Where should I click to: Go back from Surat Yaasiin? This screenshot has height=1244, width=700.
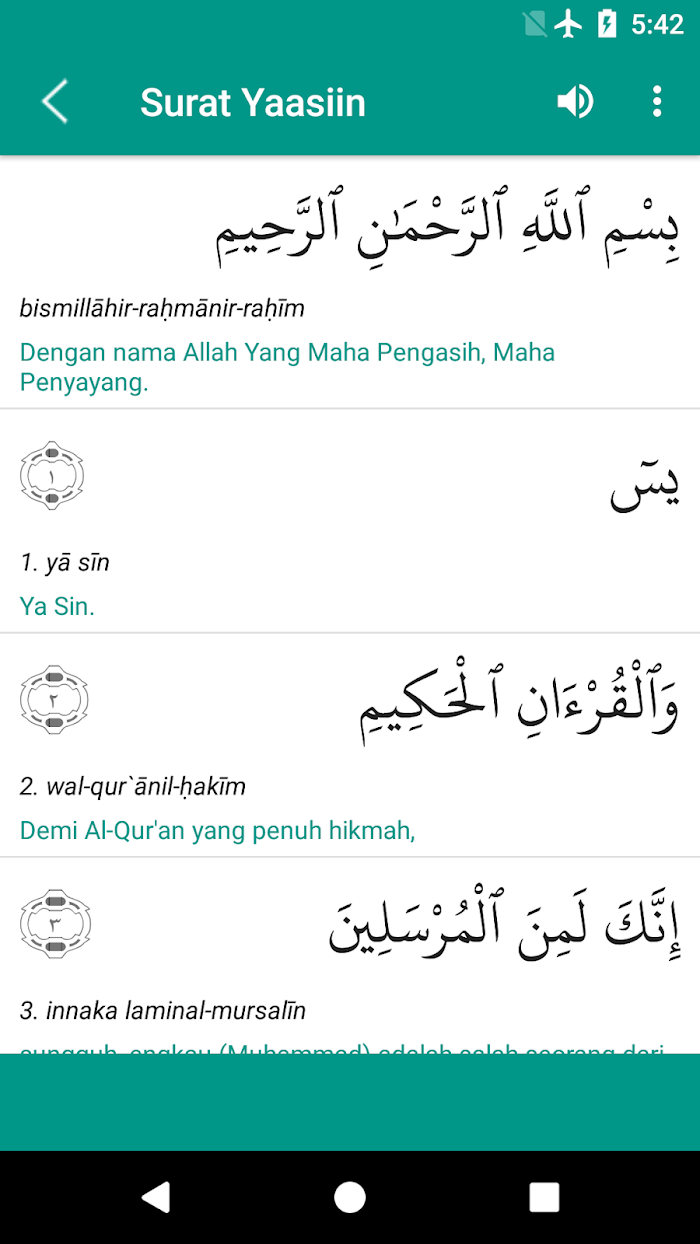pos(55,102)
